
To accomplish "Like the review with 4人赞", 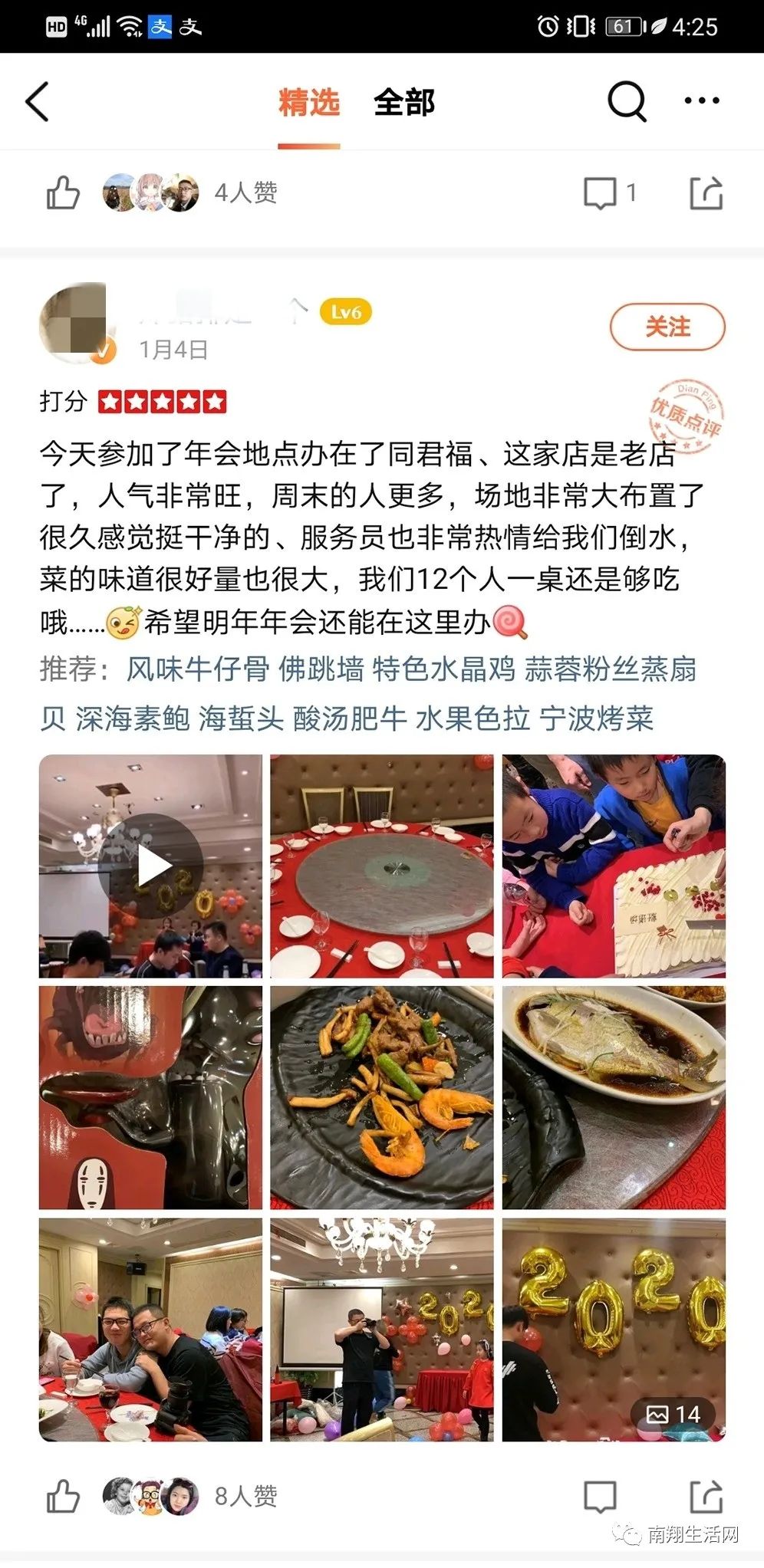I will click(x=63, y=192).
